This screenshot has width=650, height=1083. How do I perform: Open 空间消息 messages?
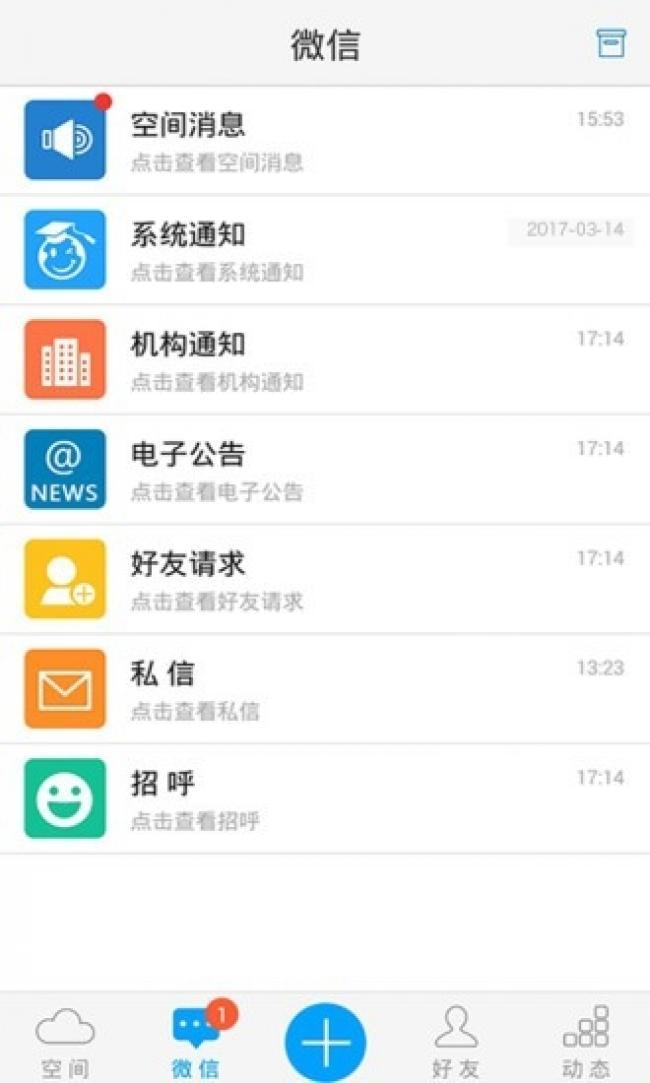point(325,140)
